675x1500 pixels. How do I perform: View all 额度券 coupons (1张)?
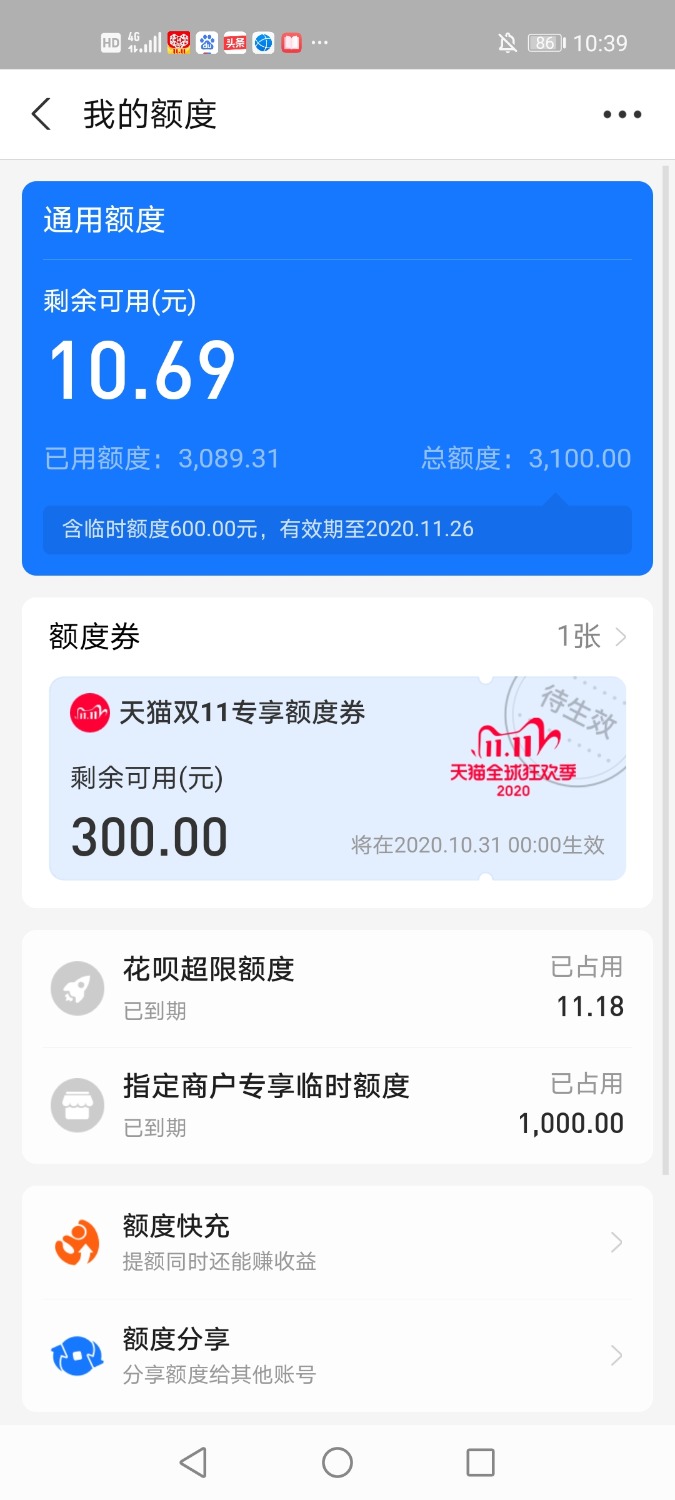point(592,637)
